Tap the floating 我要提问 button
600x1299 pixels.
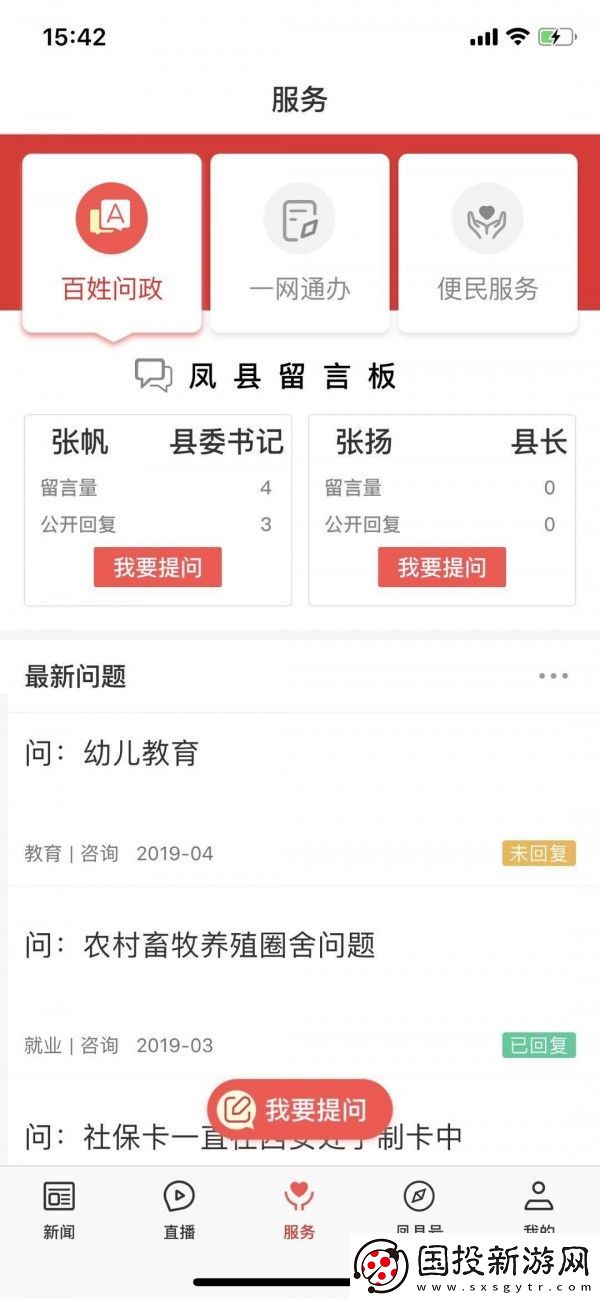[300, 1109]
